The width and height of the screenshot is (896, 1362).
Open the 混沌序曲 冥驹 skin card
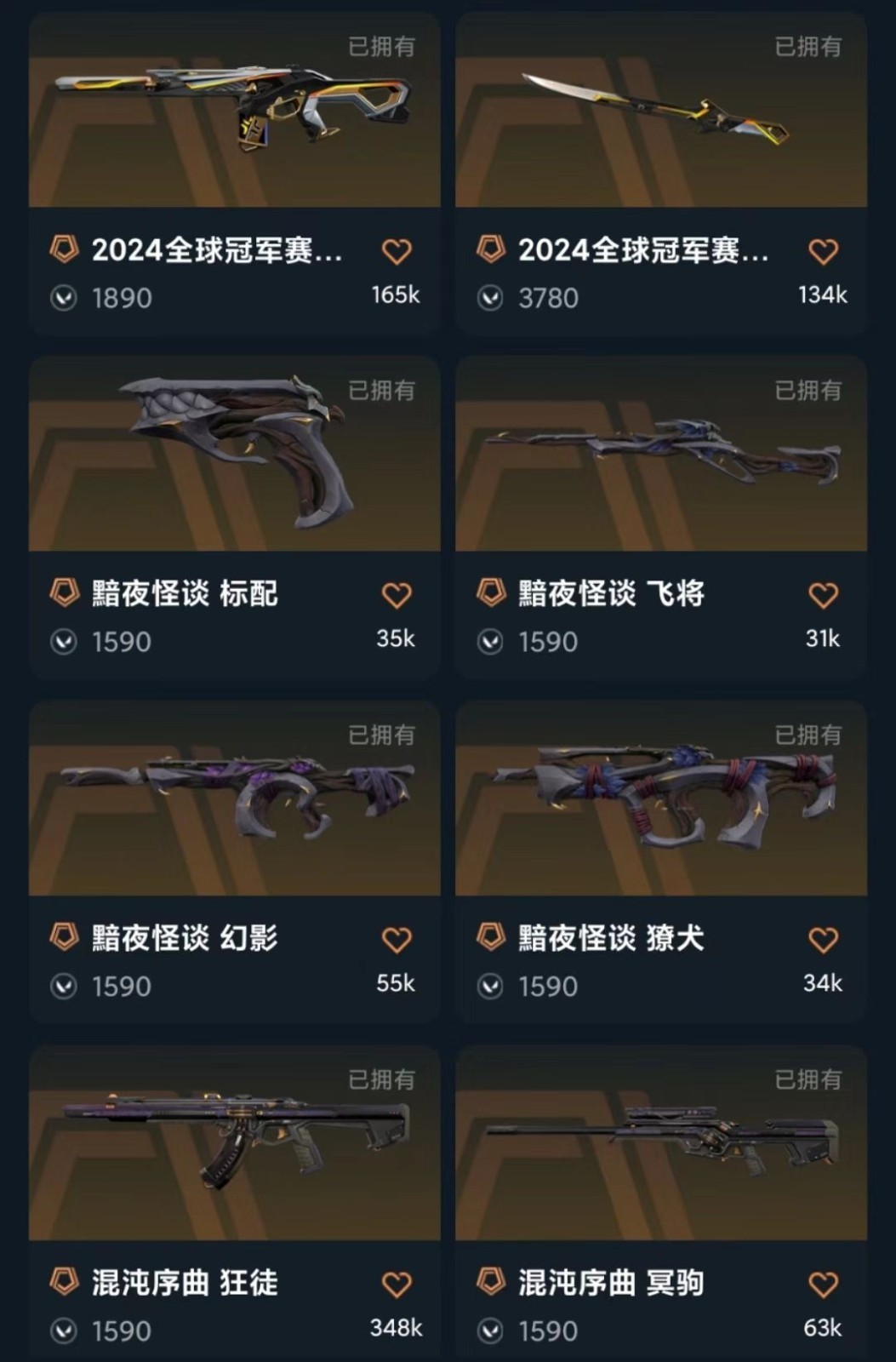tap(661, 1204)
